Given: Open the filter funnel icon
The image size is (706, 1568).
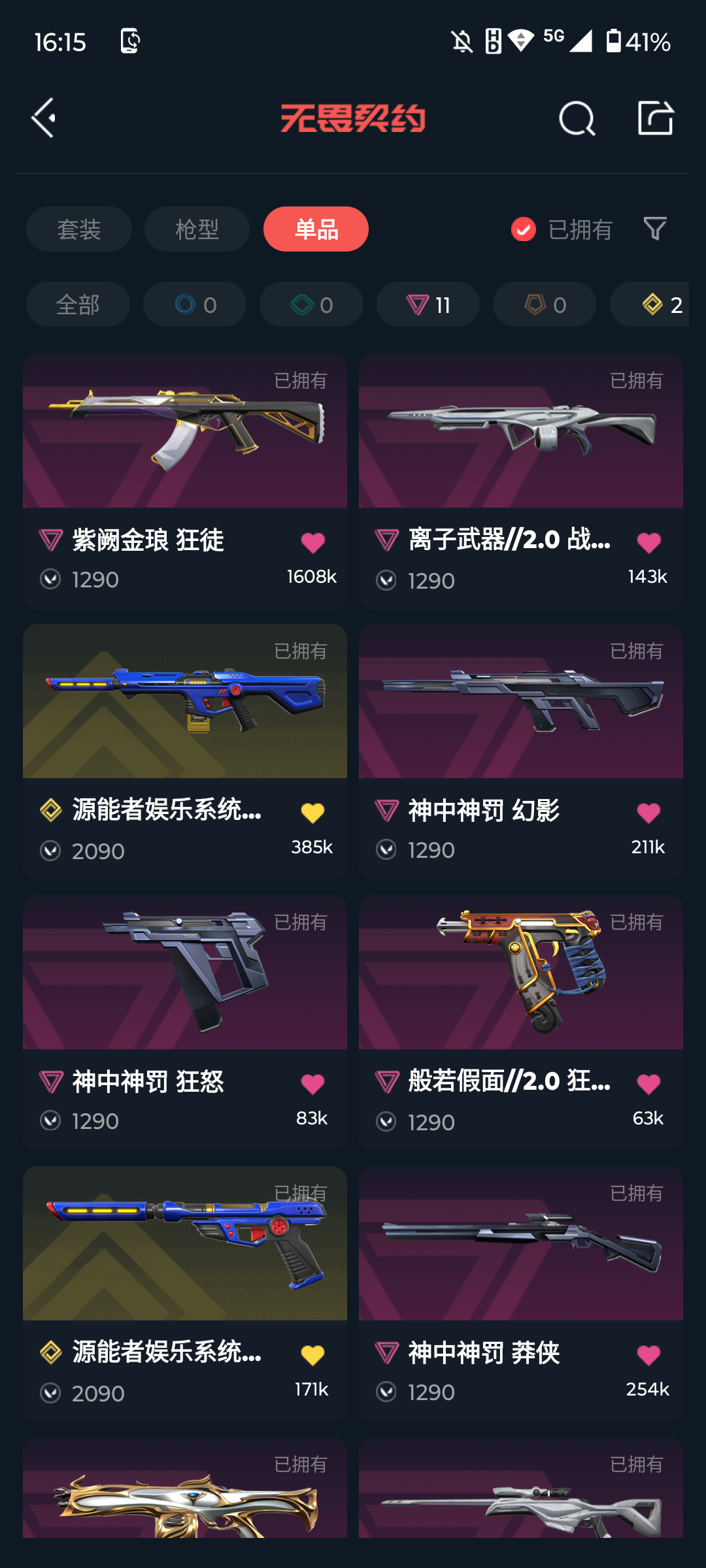Looking at the screenshot, I should pyautogui.click(x=655, y=229).
